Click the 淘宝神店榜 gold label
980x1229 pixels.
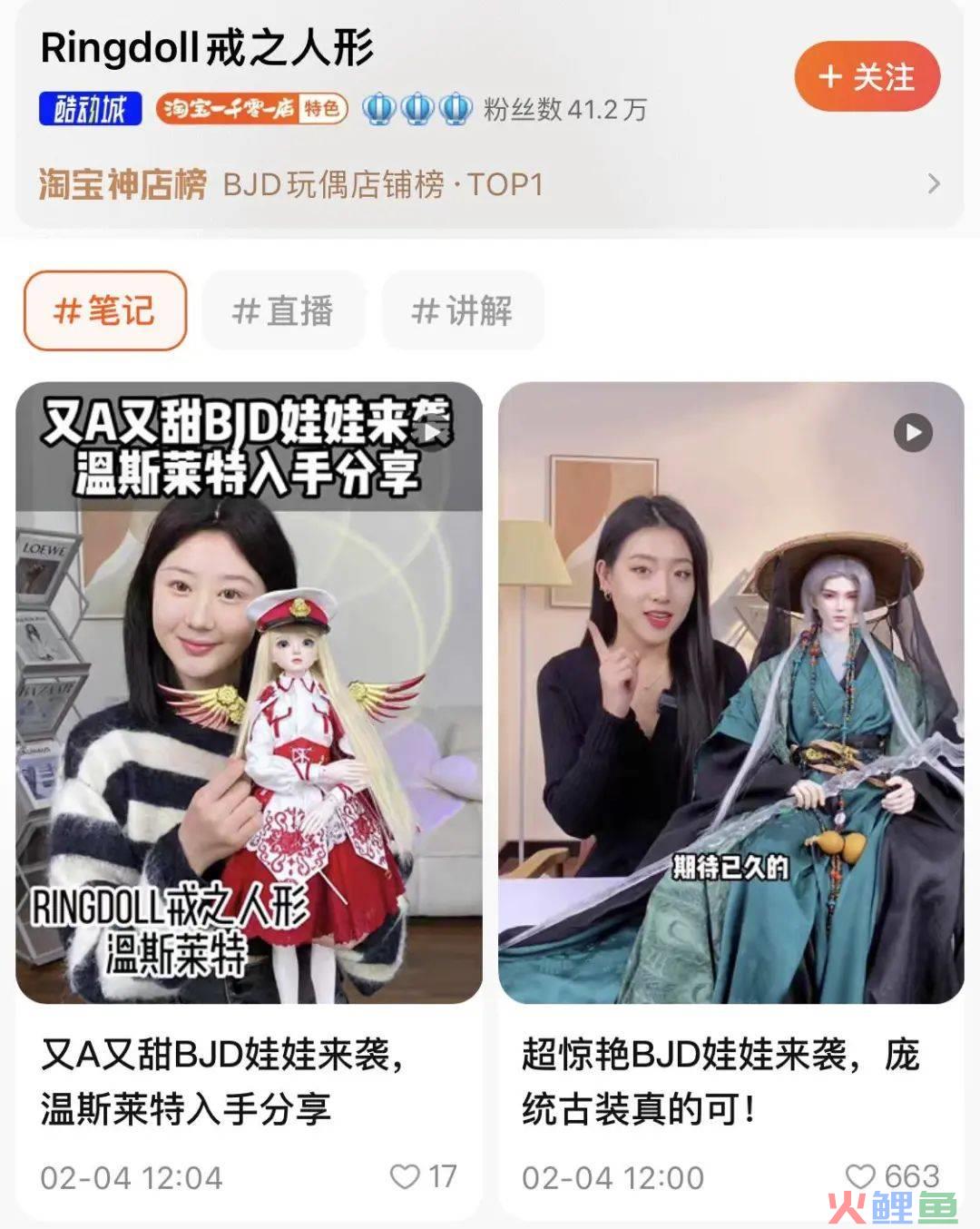click(x=121, y=183)
